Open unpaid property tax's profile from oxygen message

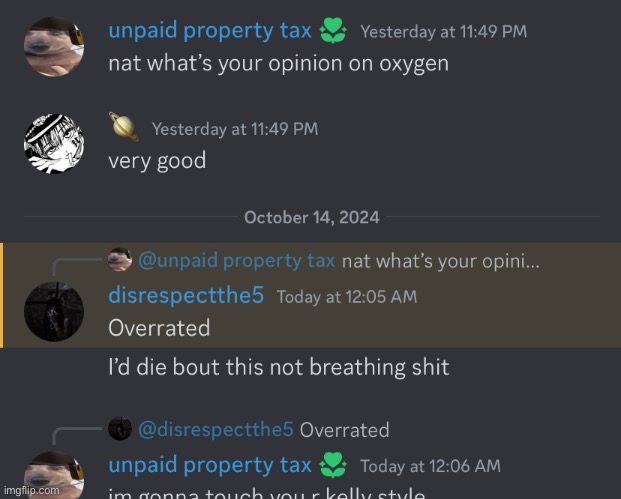coord(210,31)
